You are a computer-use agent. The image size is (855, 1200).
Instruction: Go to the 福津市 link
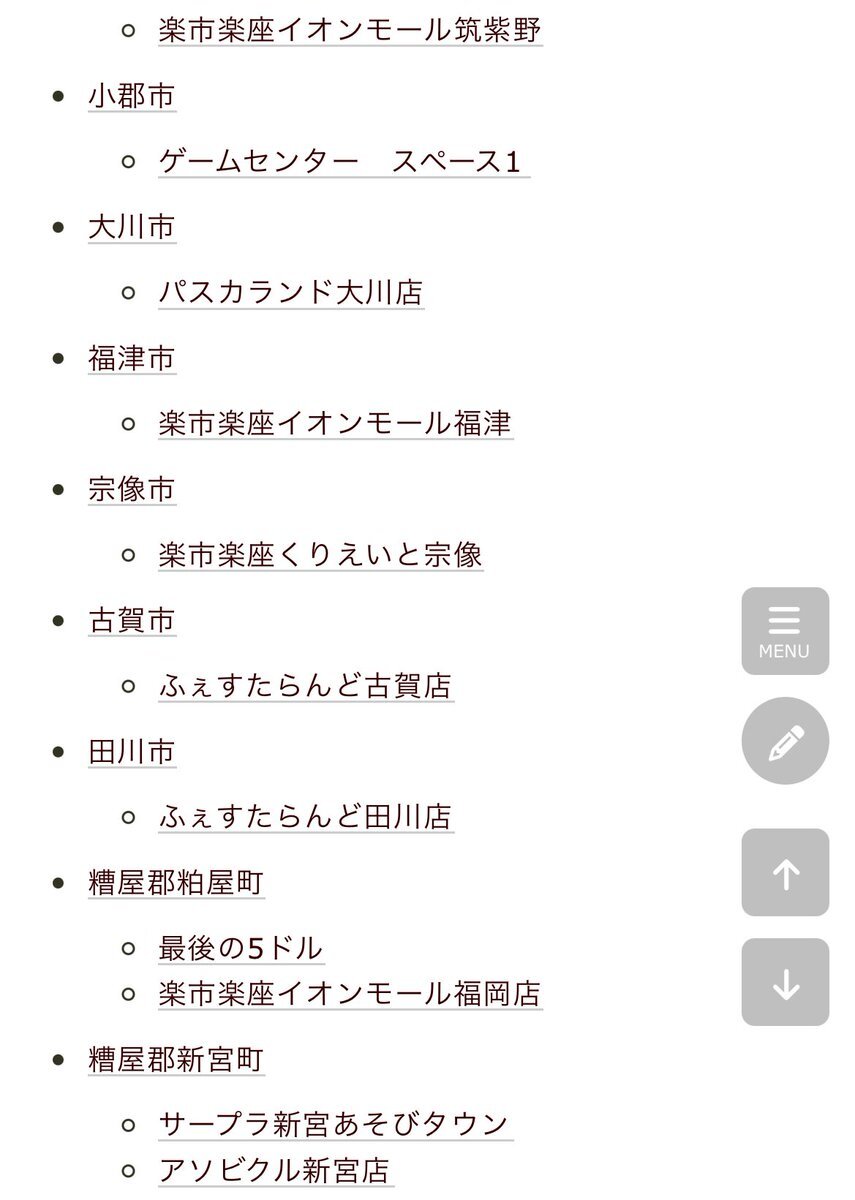(x=132, y=358)
